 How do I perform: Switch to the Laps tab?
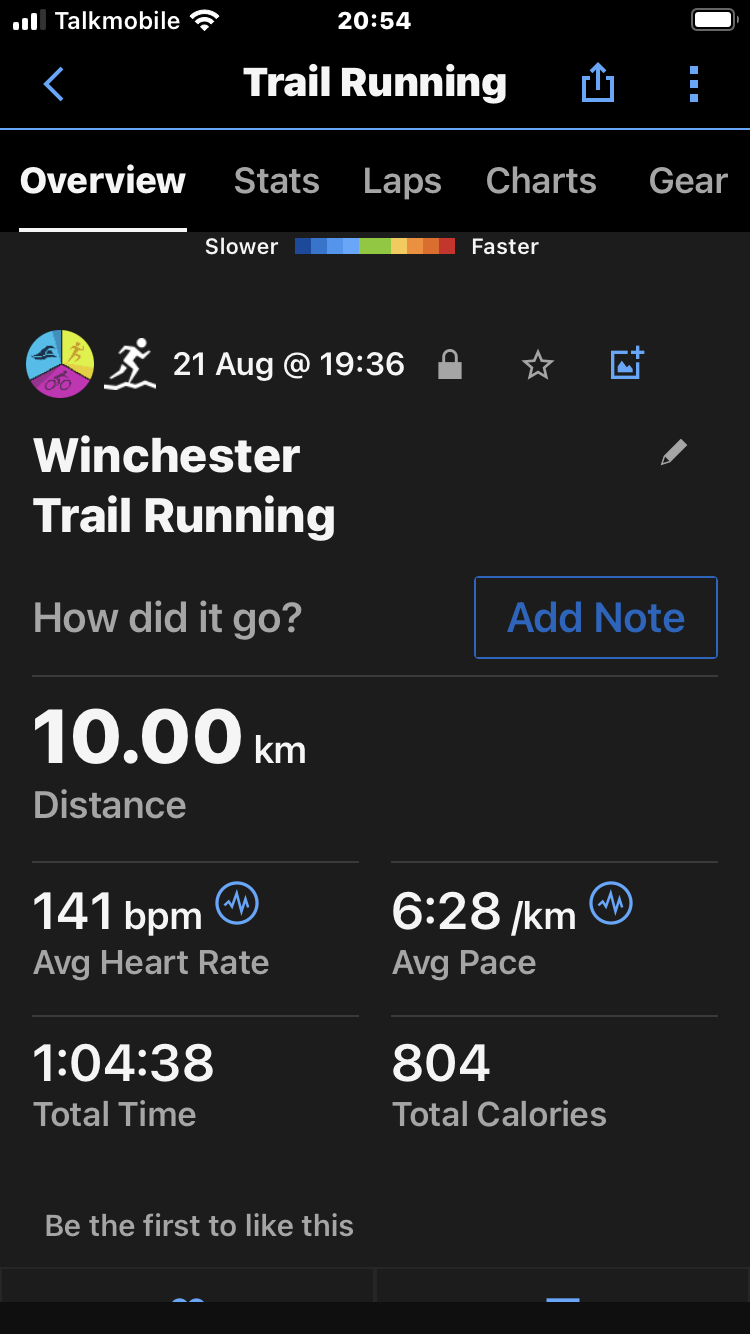point(402,182)
